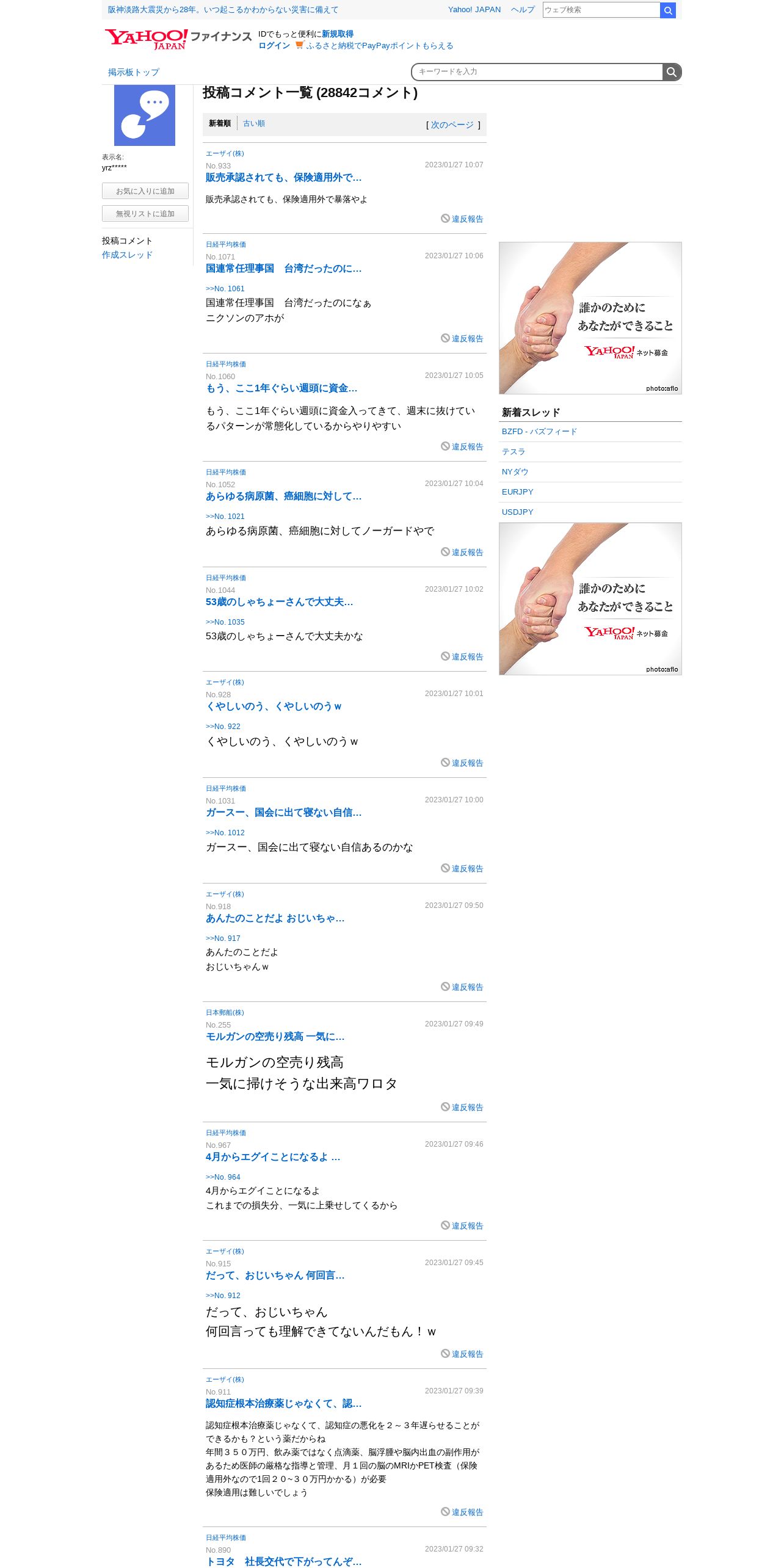
Task: Tap the dark keyword search magnifier button
Action: click(672, 72)
